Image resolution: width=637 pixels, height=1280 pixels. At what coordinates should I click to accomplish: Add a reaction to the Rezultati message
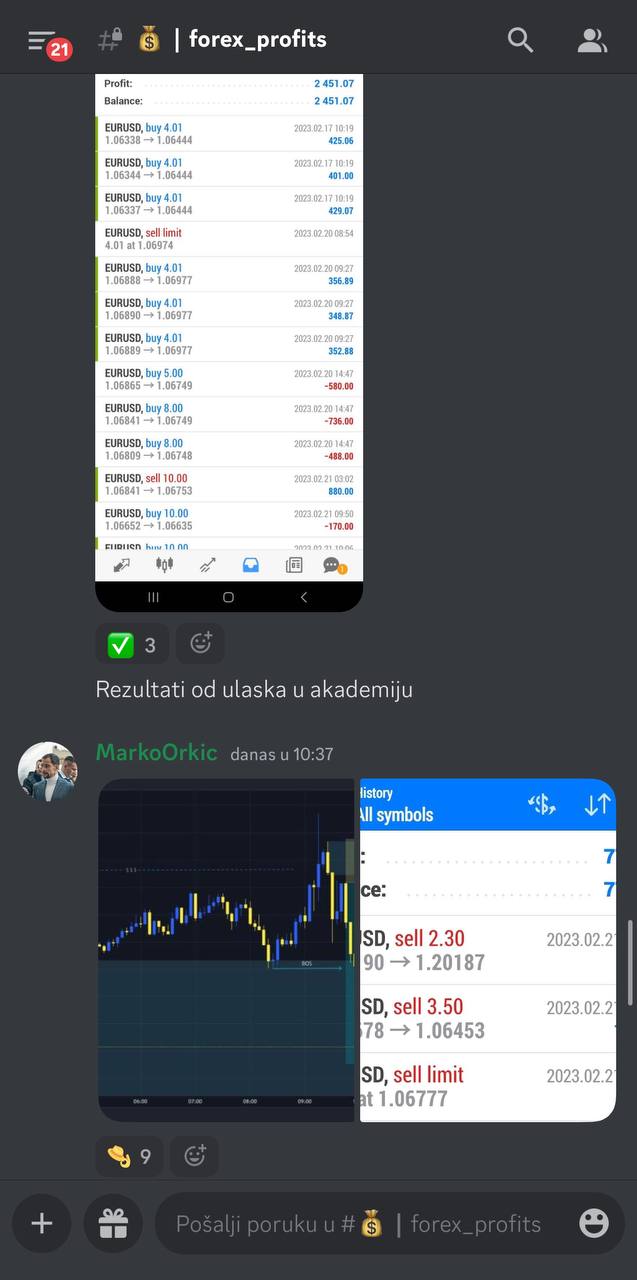click(200, 645)
